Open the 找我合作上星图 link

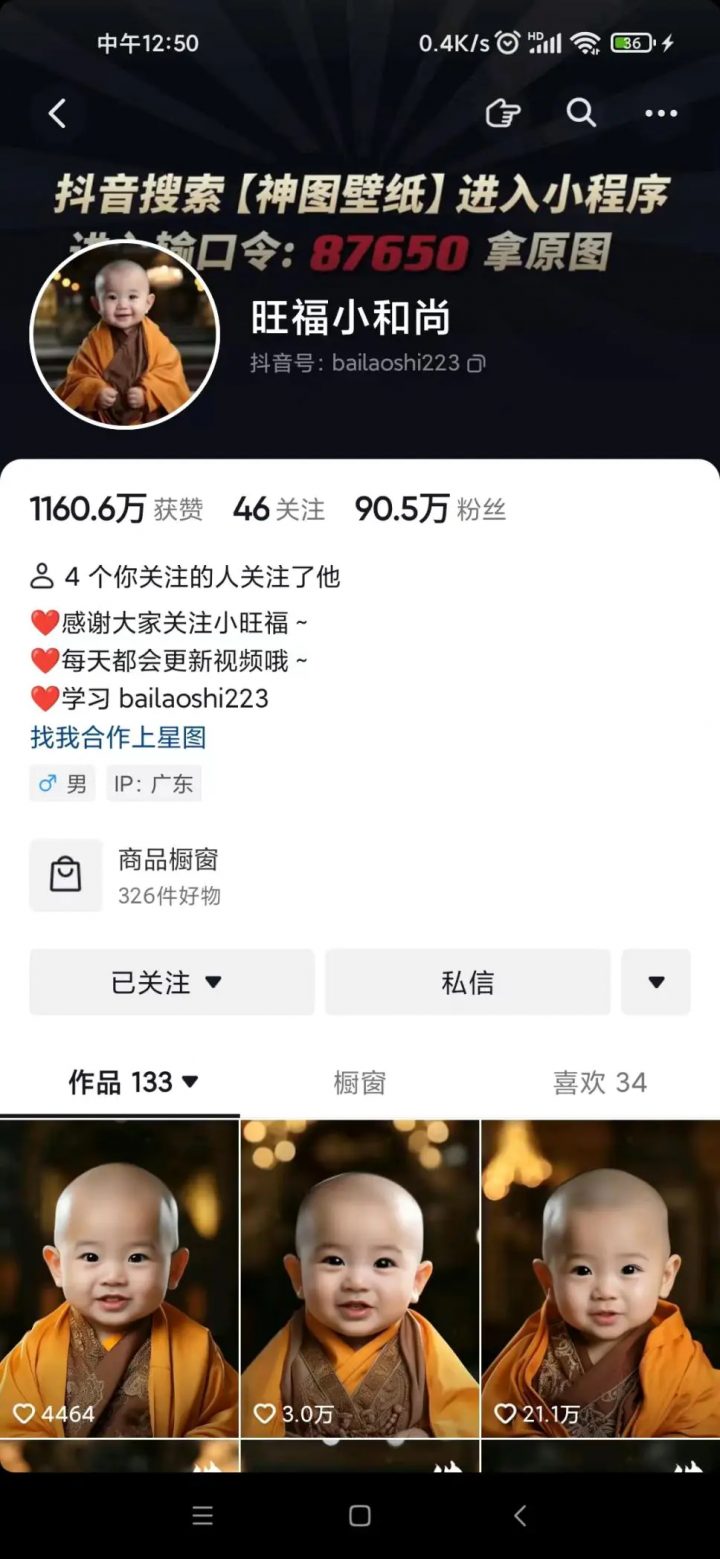[x=118, y=738]
